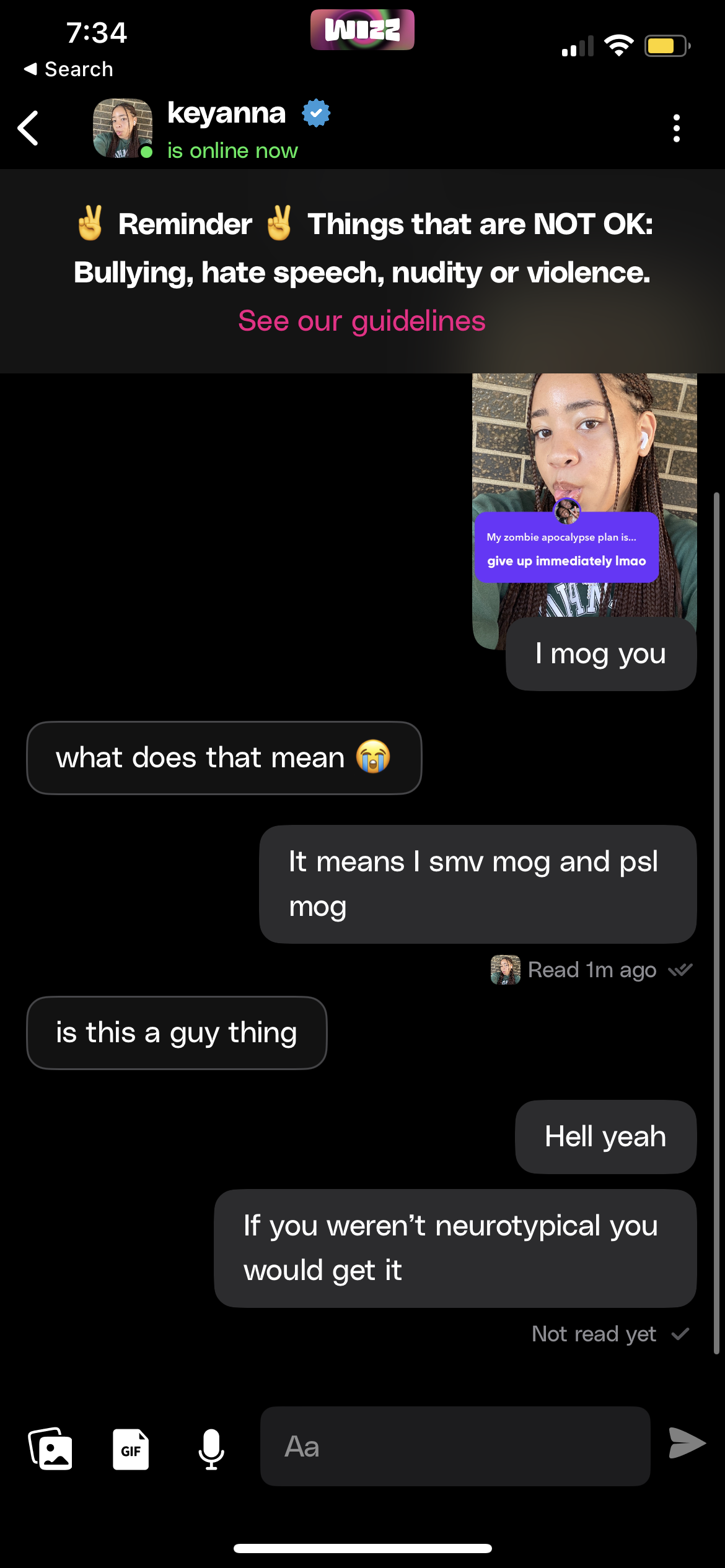Go back from keyanna's chat
The image size is (725, 1568).
point(28,128)
